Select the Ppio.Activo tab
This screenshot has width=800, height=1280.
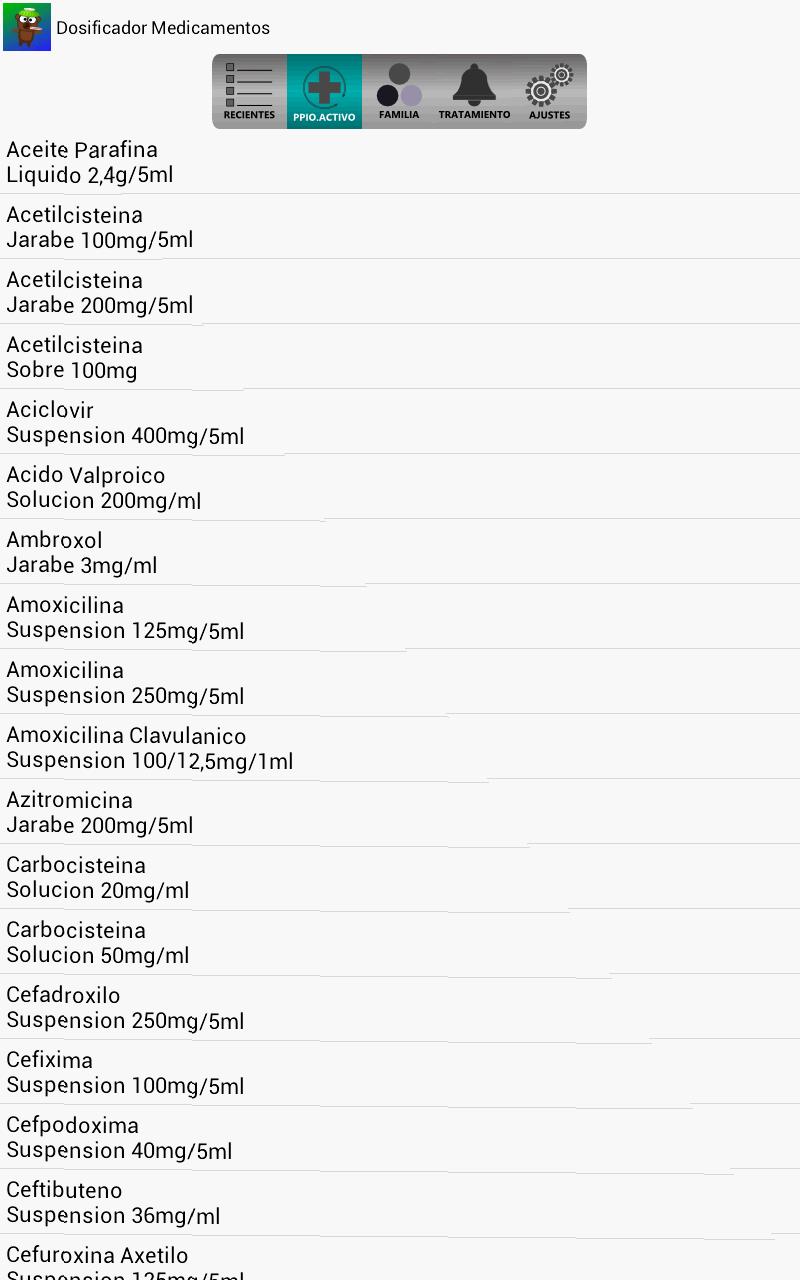pos(324,92)
